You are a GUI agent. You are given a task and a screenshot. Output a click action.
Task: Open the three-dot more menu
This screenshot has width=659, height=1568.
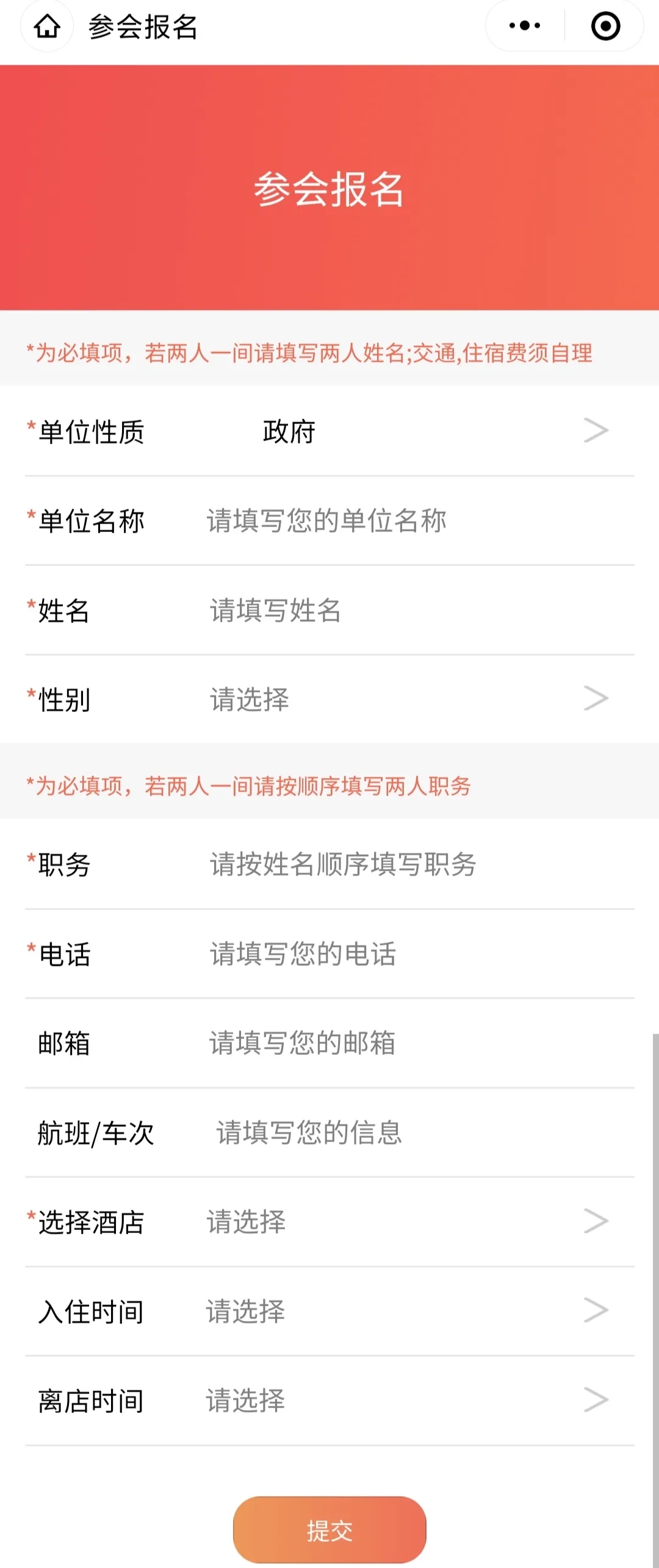point(525,26)
